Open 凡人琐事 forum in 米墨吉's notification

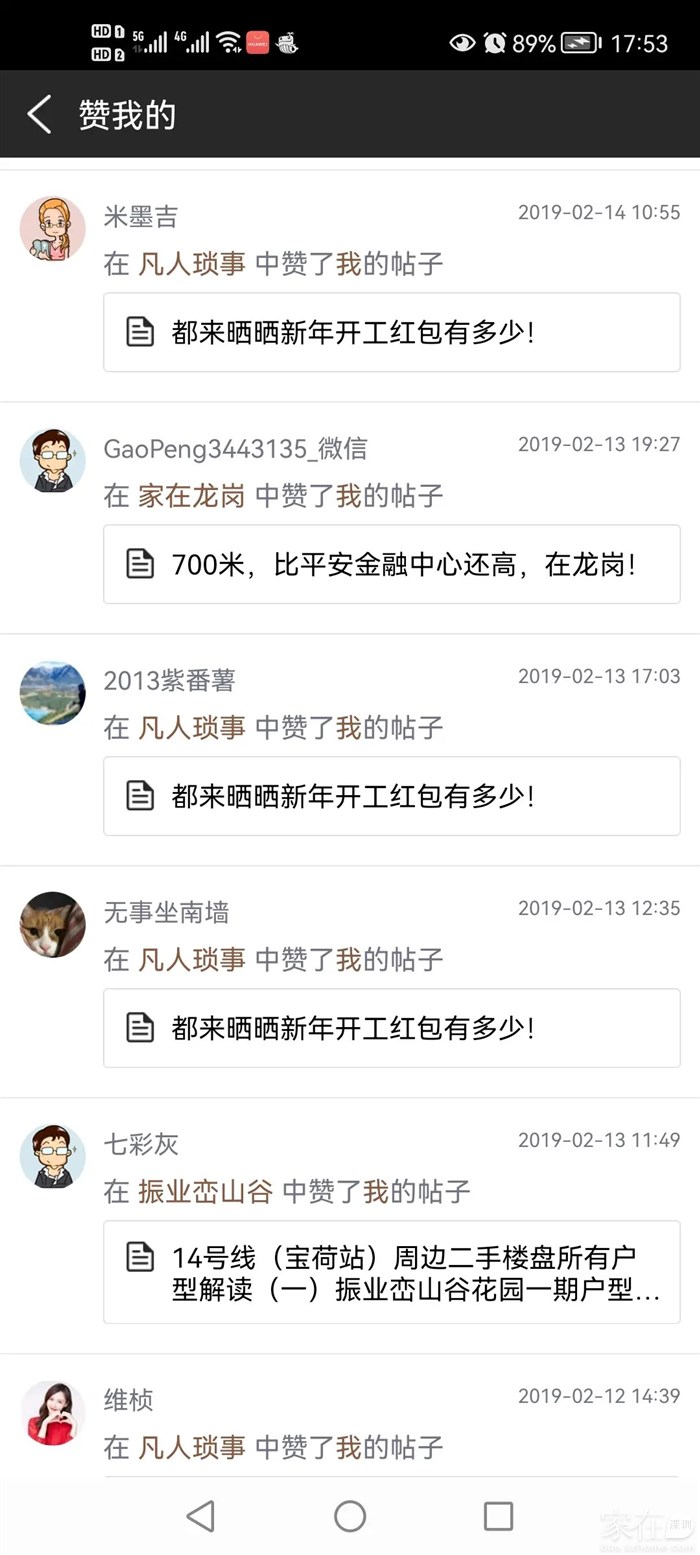click(191, 264)
